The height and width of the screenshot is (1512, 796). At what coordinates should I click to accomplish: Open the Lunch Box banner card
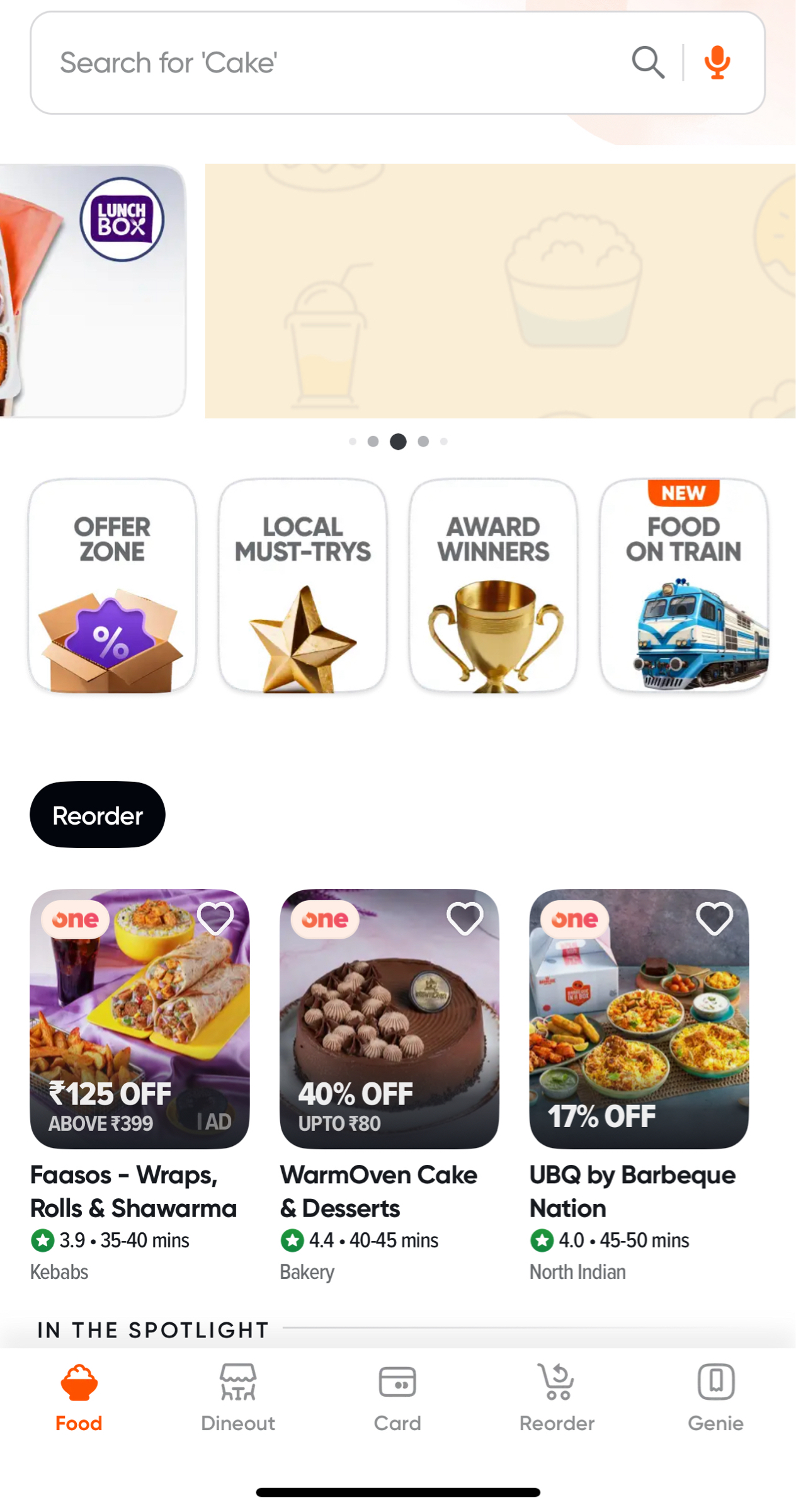(x=93, y=290)
